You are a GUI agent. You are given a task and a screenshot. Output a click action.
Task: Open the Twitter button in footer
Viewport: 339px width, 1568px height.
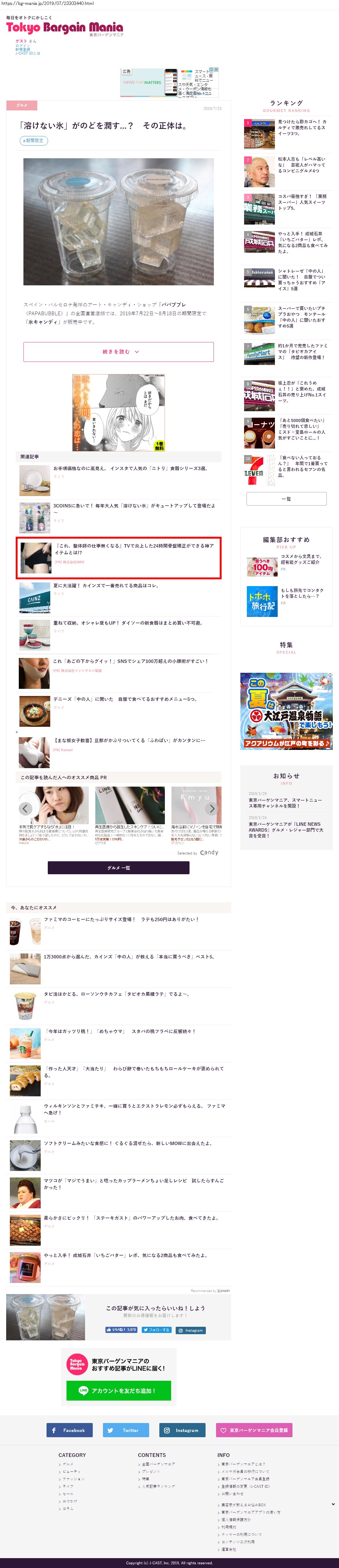coord(125,1430)
